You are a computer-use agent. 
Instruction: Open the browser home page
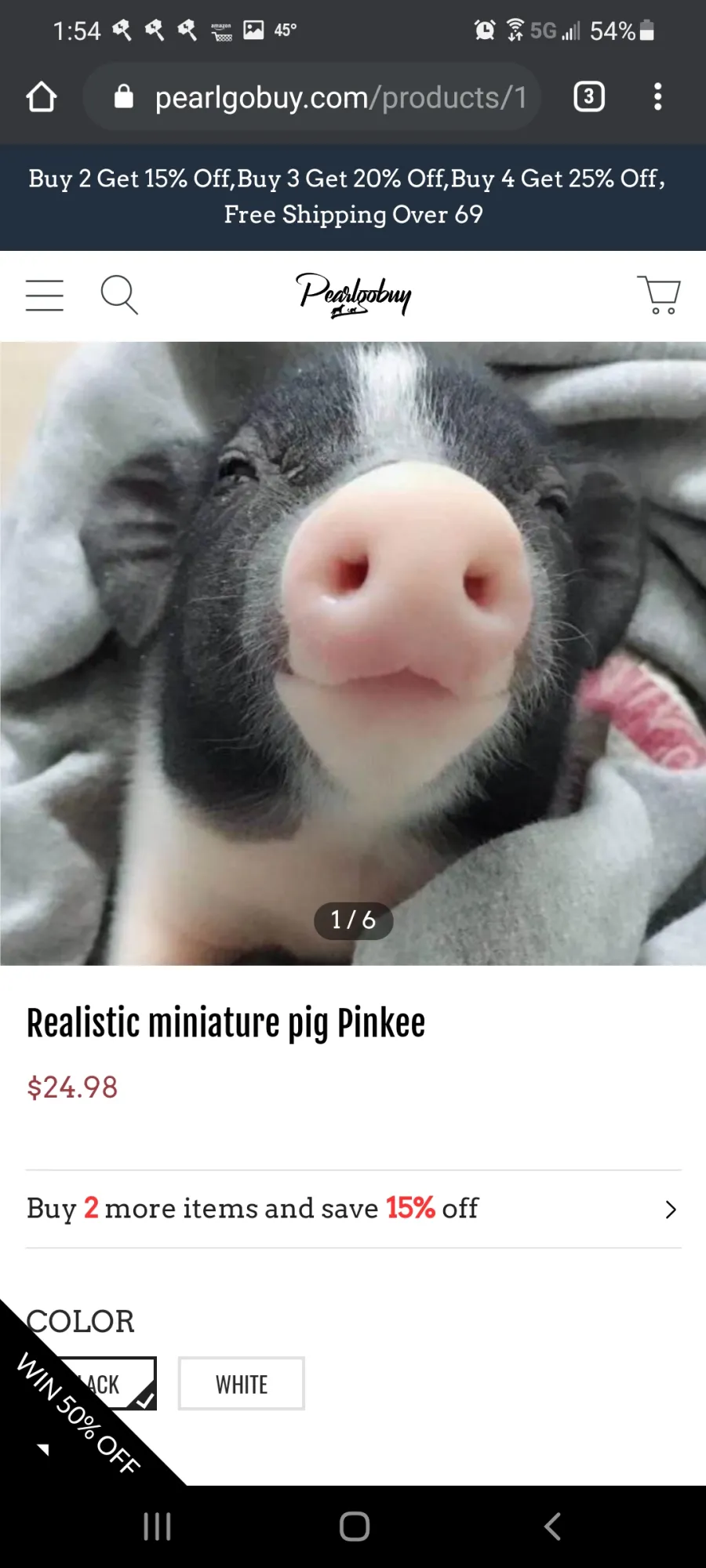(42, 97)
